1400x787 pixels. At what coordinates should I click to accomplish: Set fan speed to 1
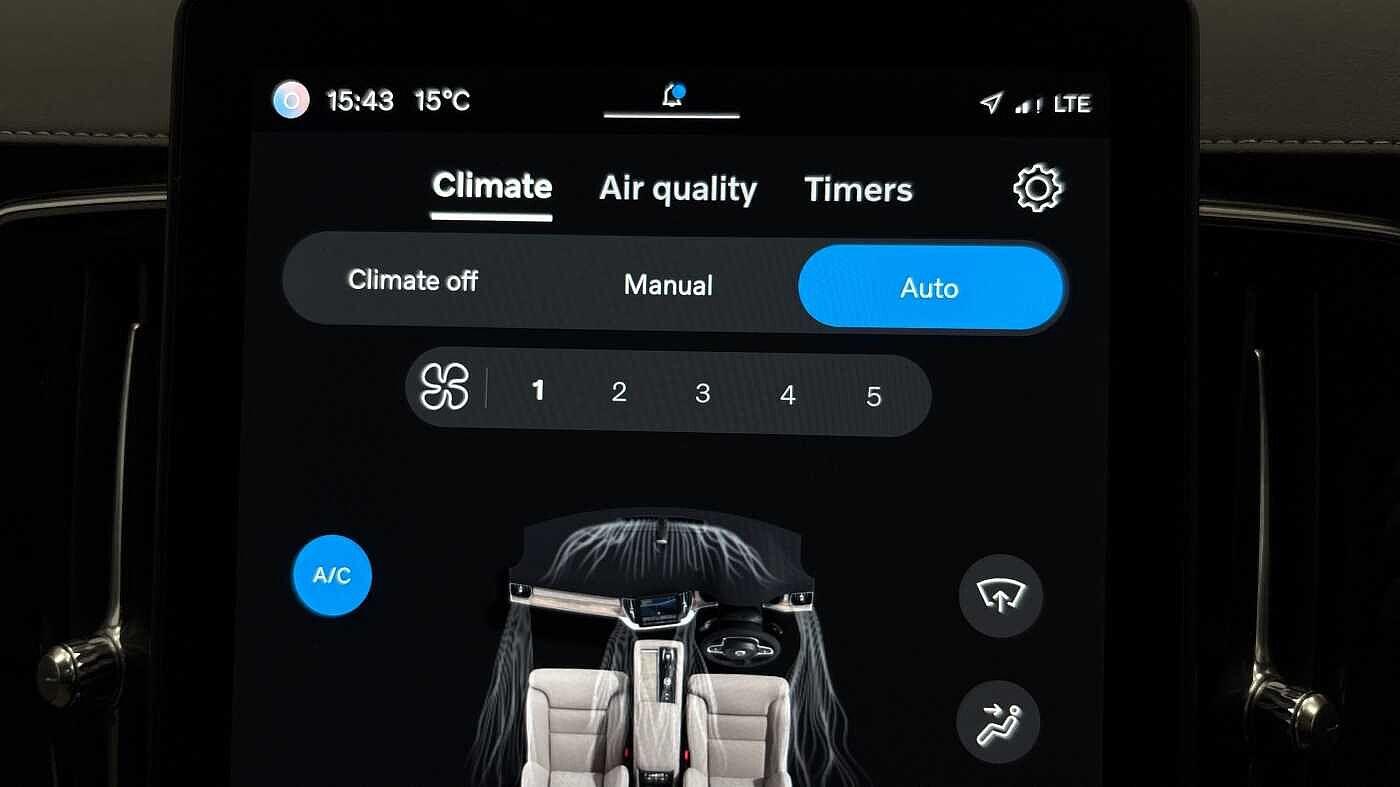[x=538, y=390]
